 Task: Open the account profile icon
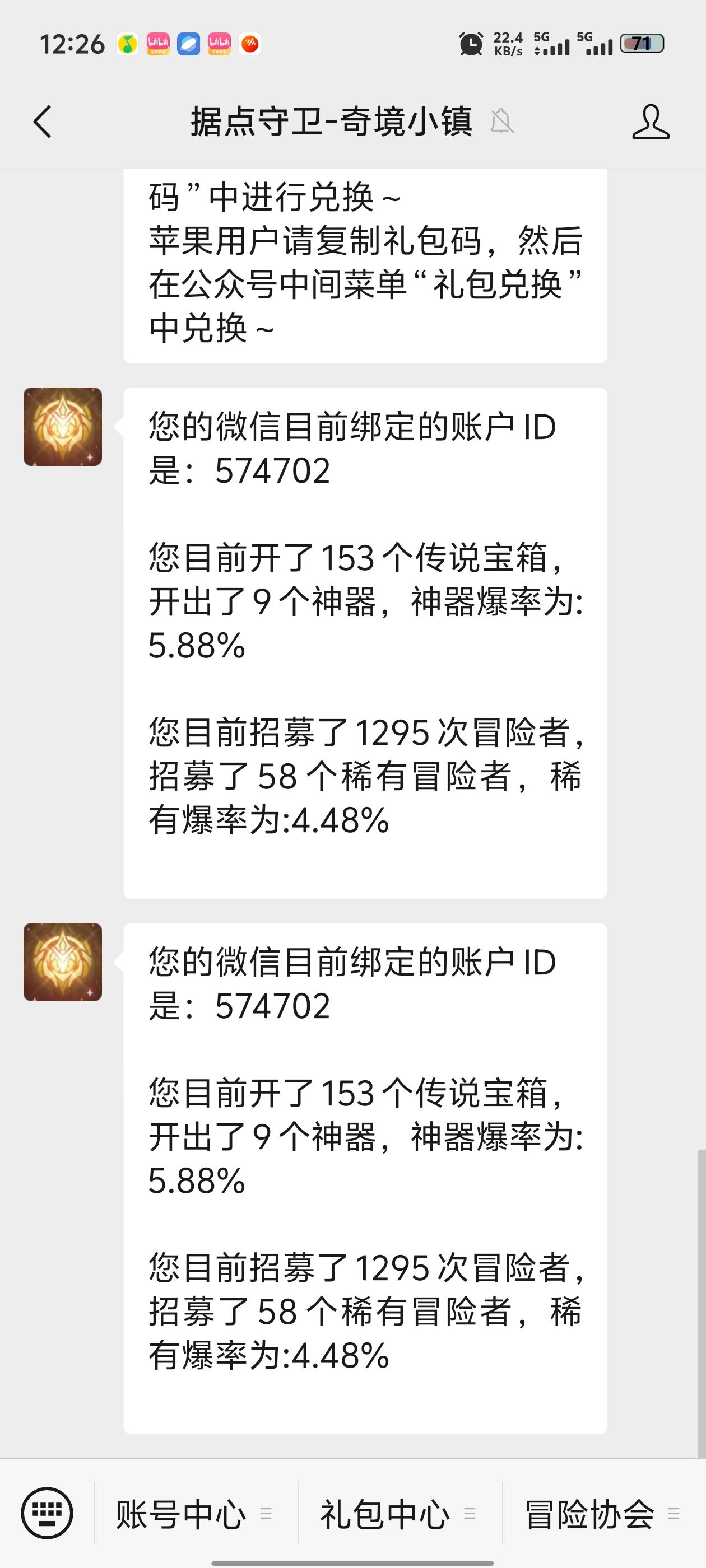point(650,122)
